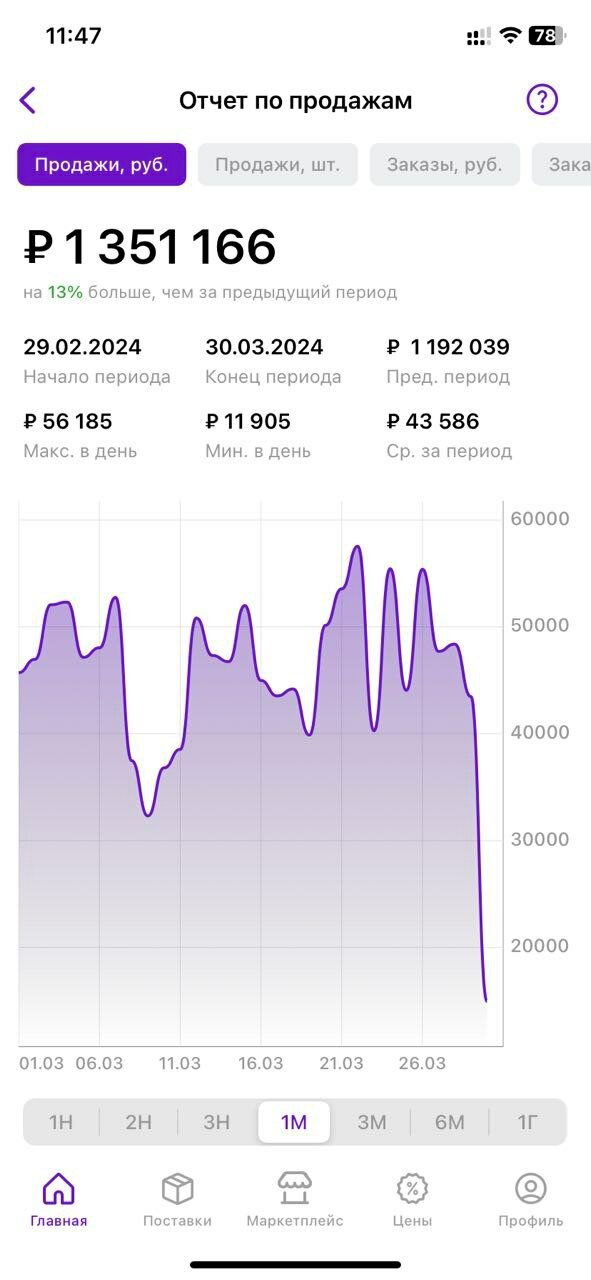Go to the Маркетплейс tab
Screen dimensions: 591x1280
point(295,1200)
